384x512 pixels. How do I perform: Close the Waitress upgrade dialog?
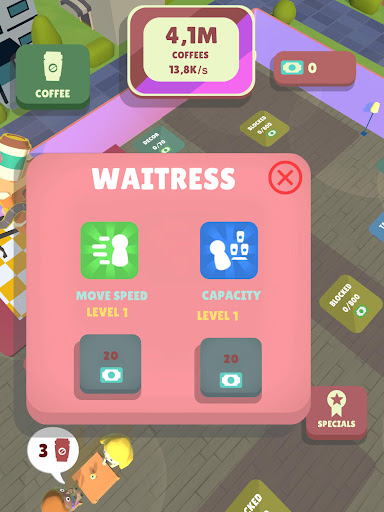[285, 177]
